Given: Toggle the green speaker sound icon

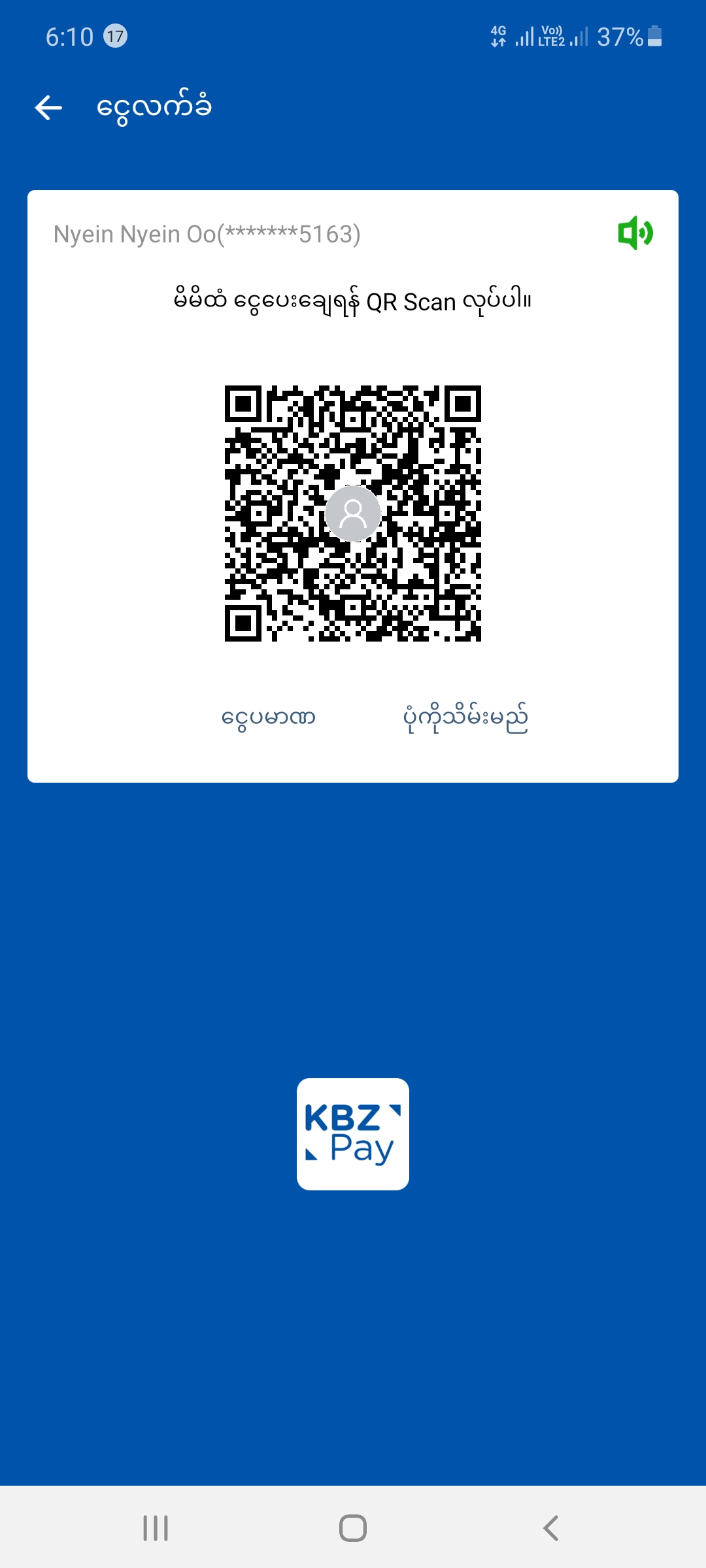Looking at the screenshot, I should 635,233.
